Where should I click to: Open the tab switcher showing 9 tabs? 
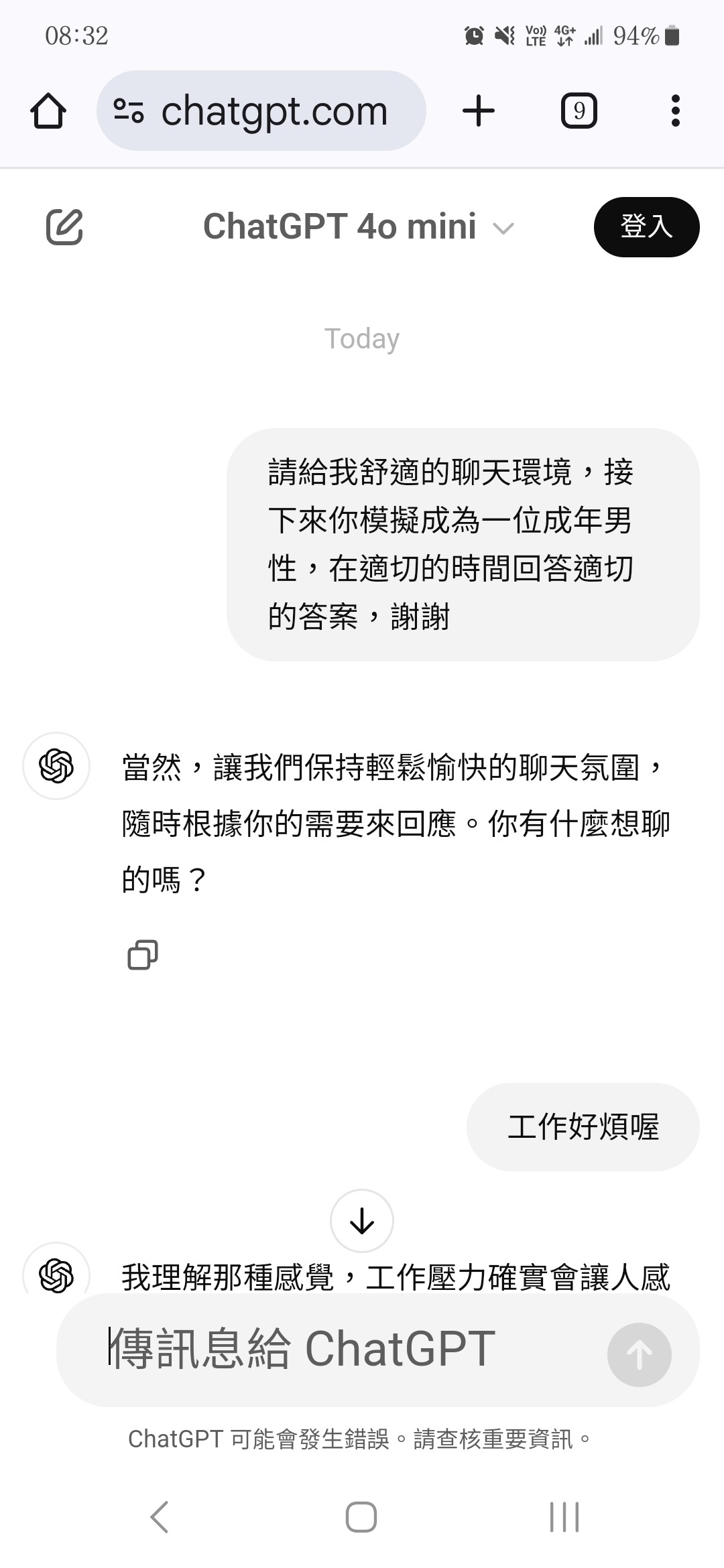[x=579, y=111]
